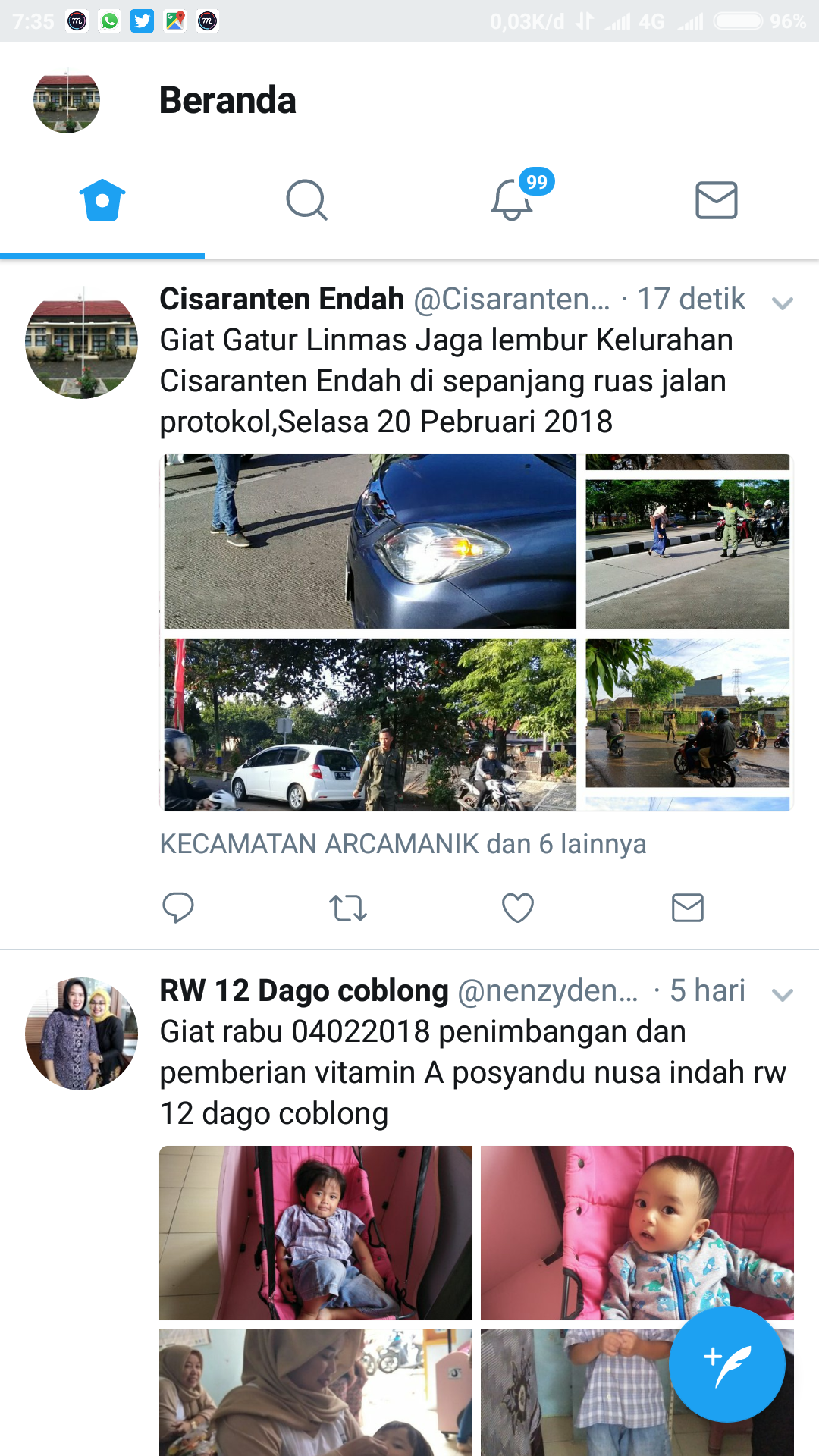Open the photo of officer directing pedestrians
Viewport: 819px width, 1456px height.
(687, 541)
